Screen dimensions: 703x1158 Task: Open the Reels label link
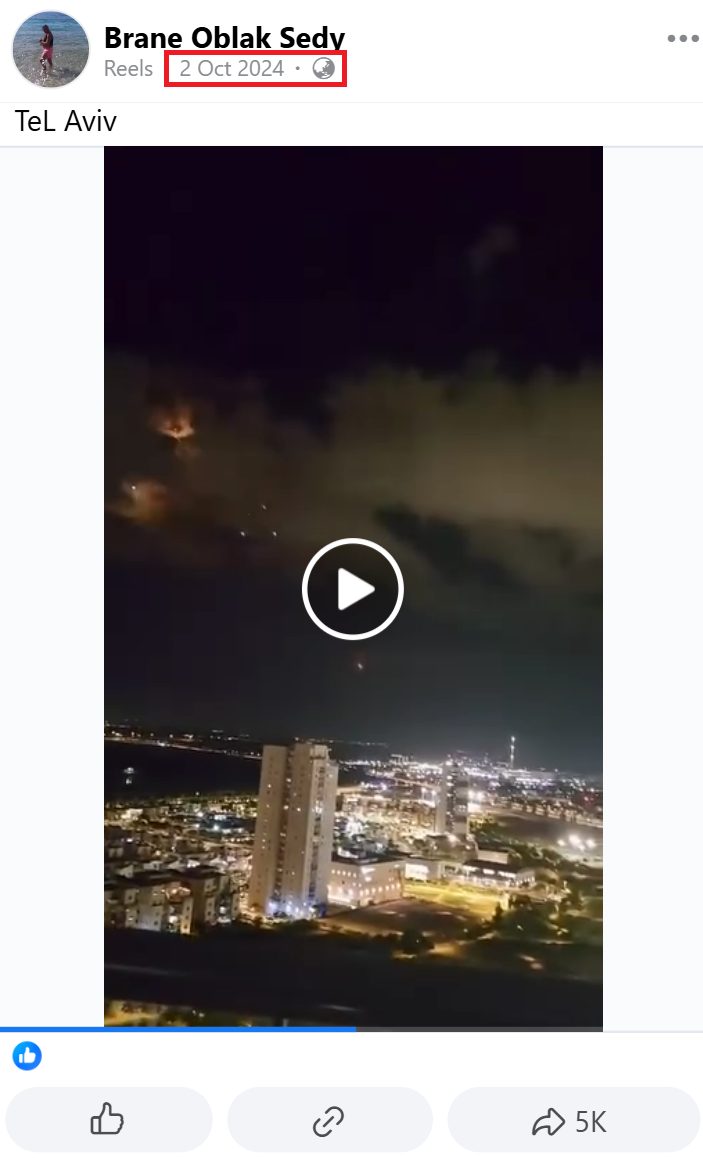128,69
